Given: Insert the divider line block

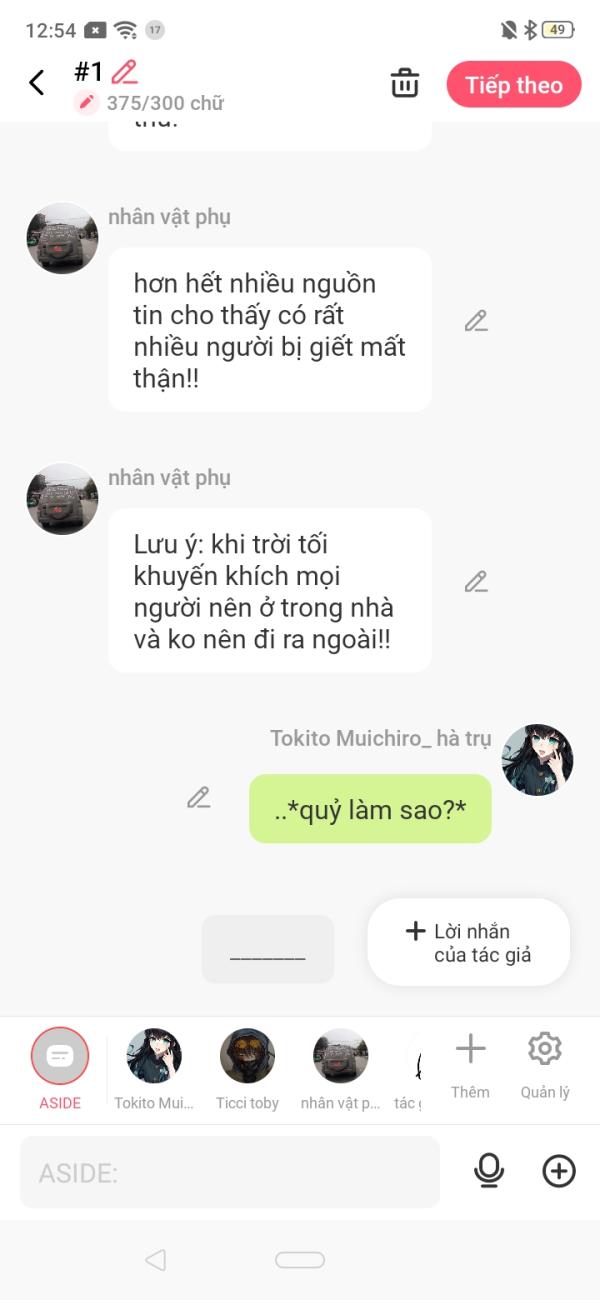Looking at the screenshot, I should [x=268, y=949].
